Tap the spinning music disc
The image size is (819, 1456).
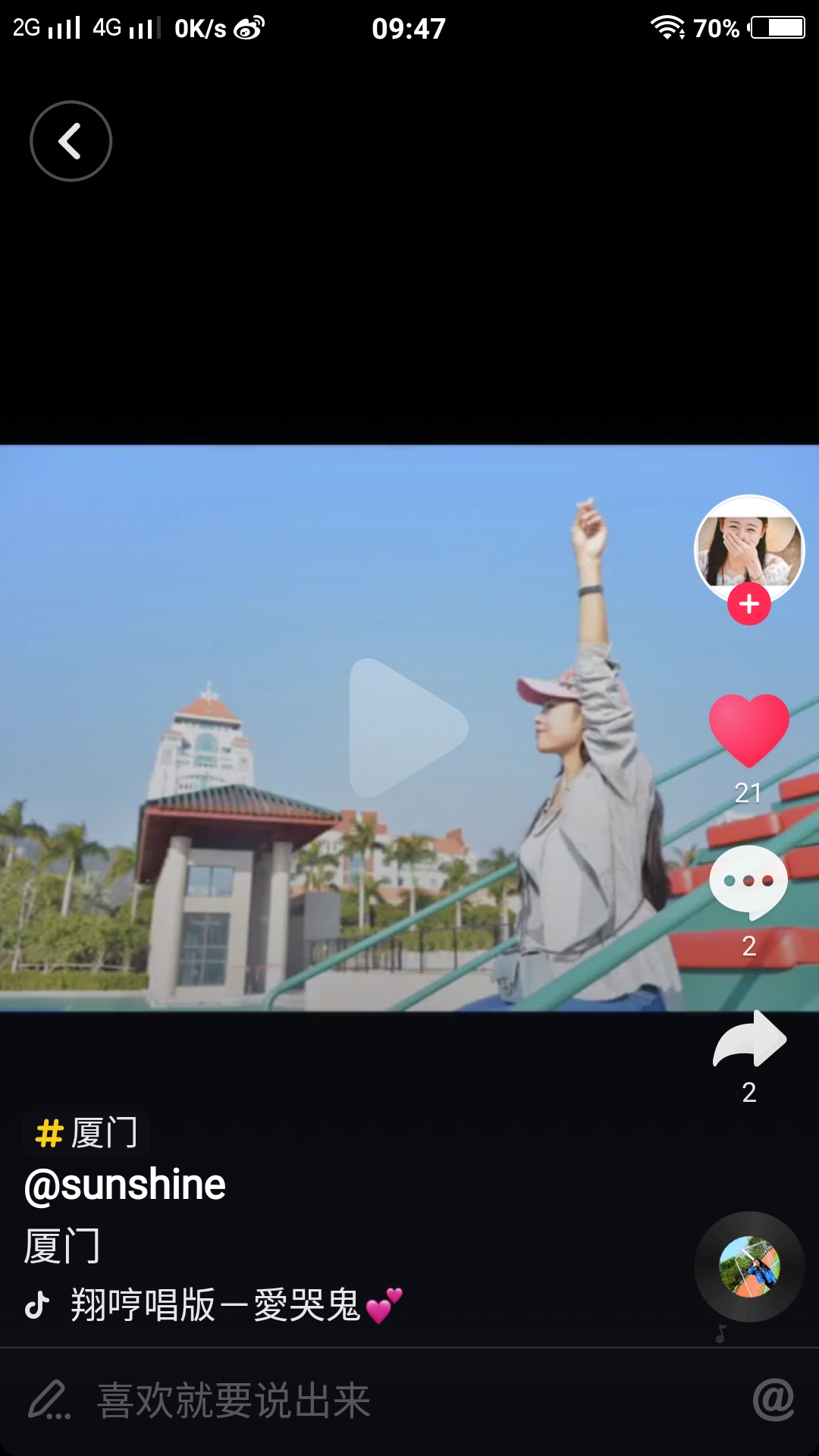coord(749,1266)
